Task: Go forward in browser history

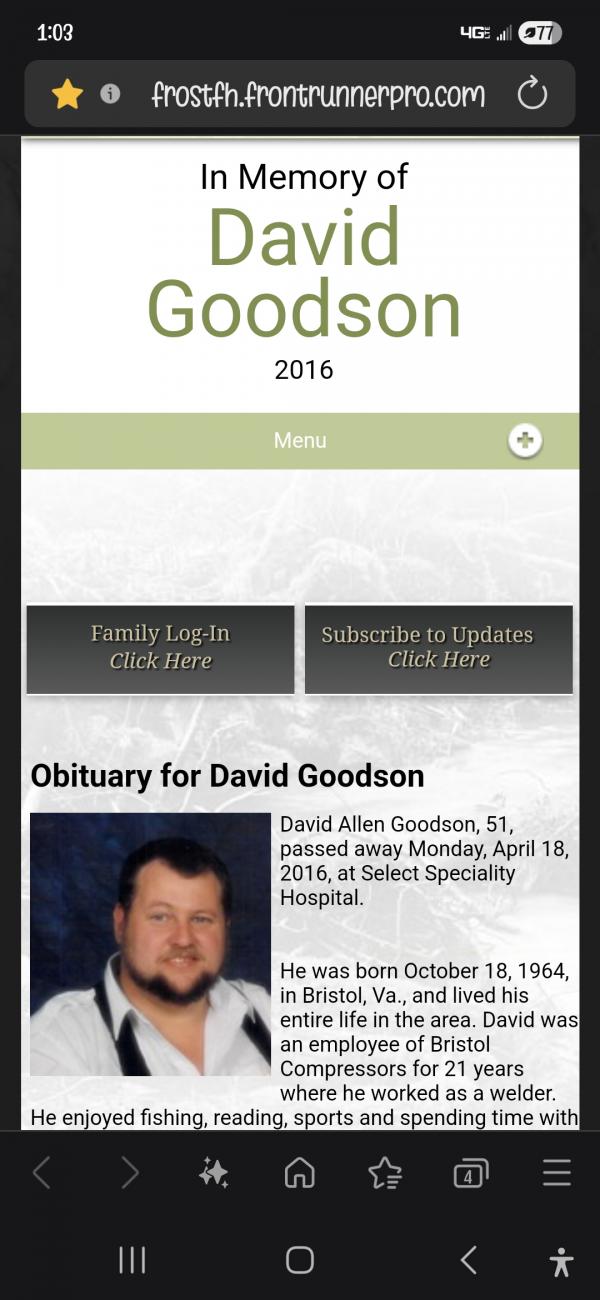Action: click(129, 1173)
